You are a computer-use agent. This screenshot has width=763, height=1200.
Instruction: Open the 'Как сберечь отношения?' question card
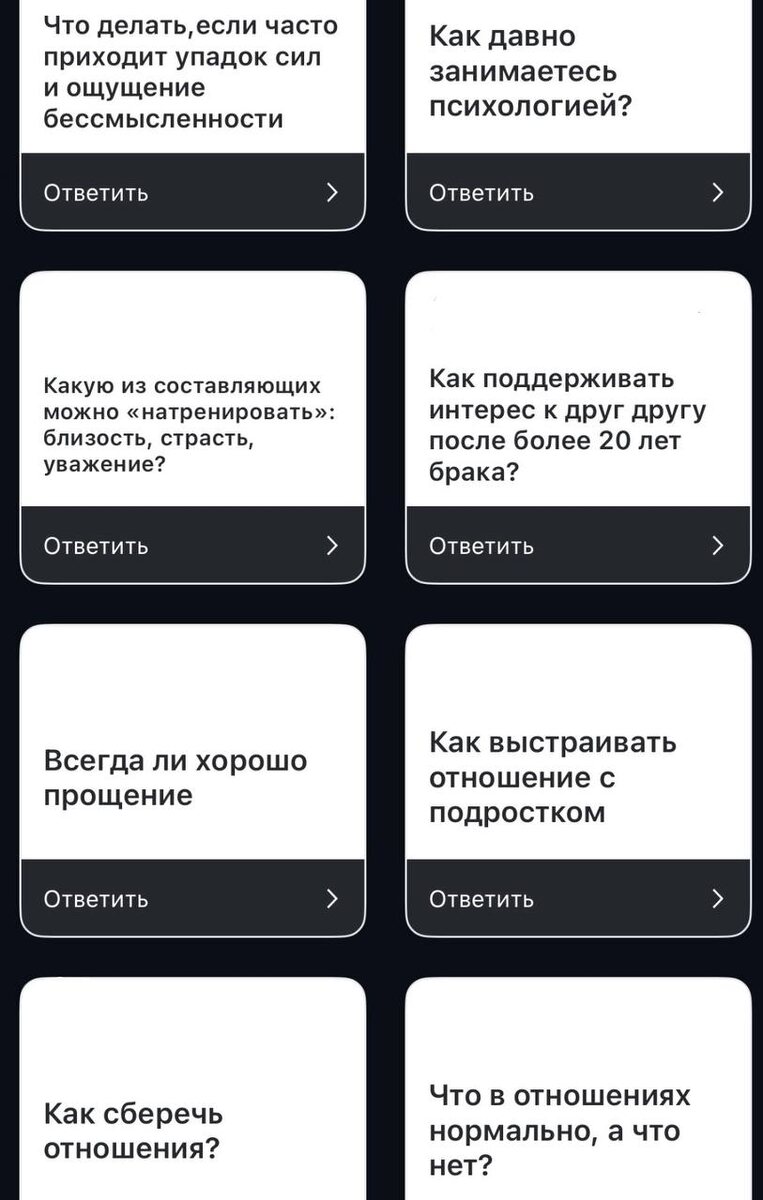(192, 1090)
